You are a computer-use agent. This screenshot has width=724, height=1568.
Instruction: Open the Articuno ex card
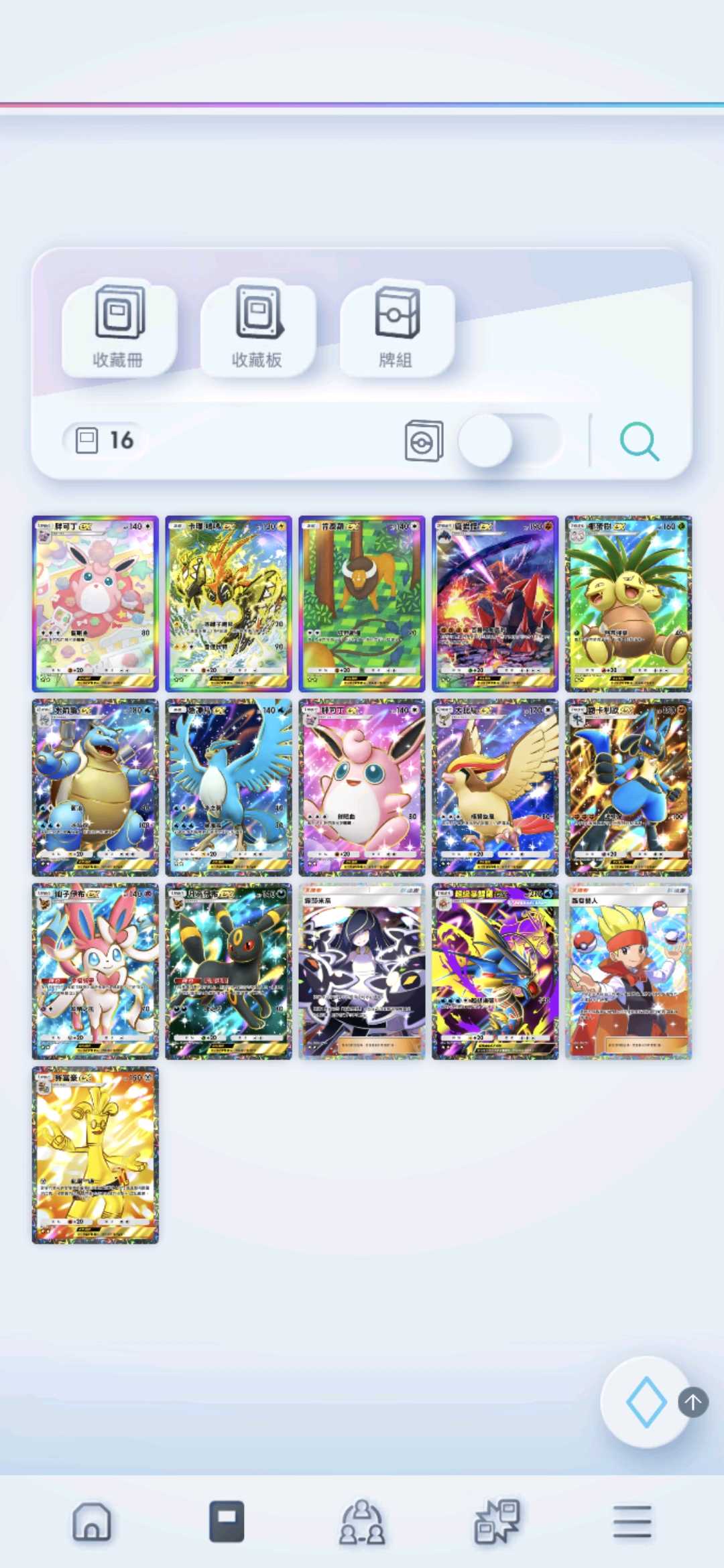229,787
